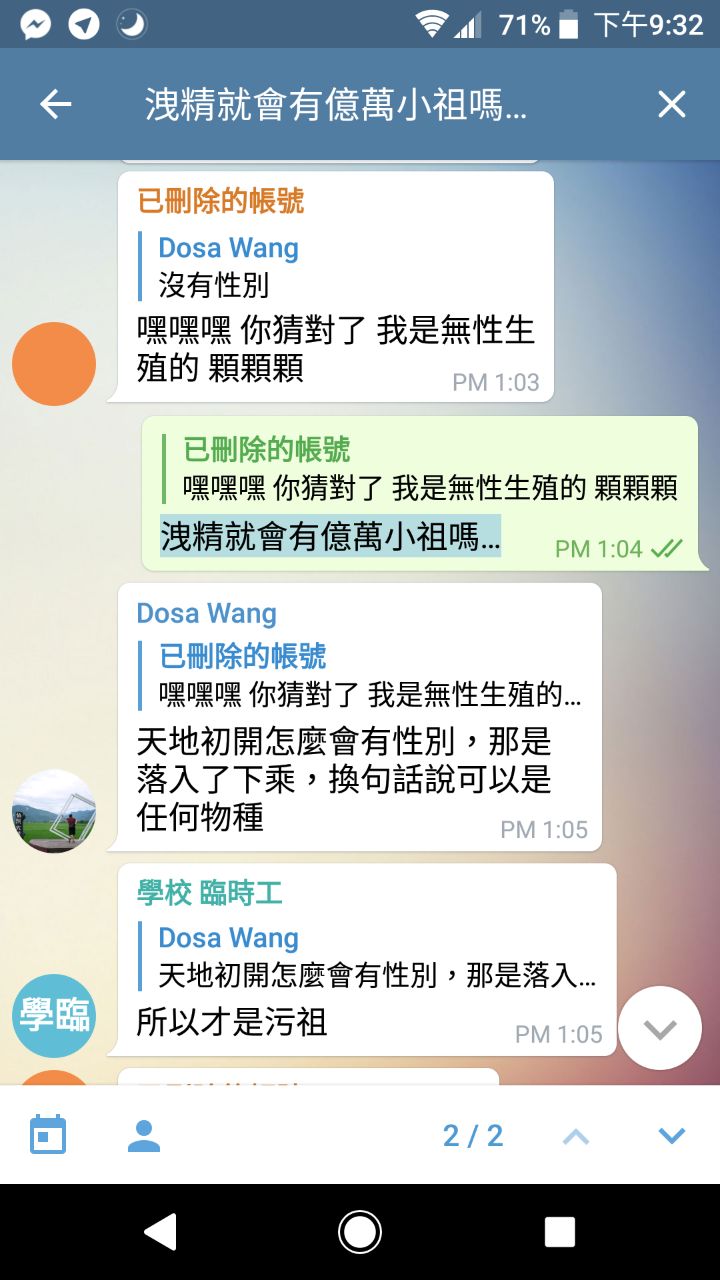This screenshot has height=1280, width=720.
Task: Jump to the bottom of the chat
Action: point(659,1028)
